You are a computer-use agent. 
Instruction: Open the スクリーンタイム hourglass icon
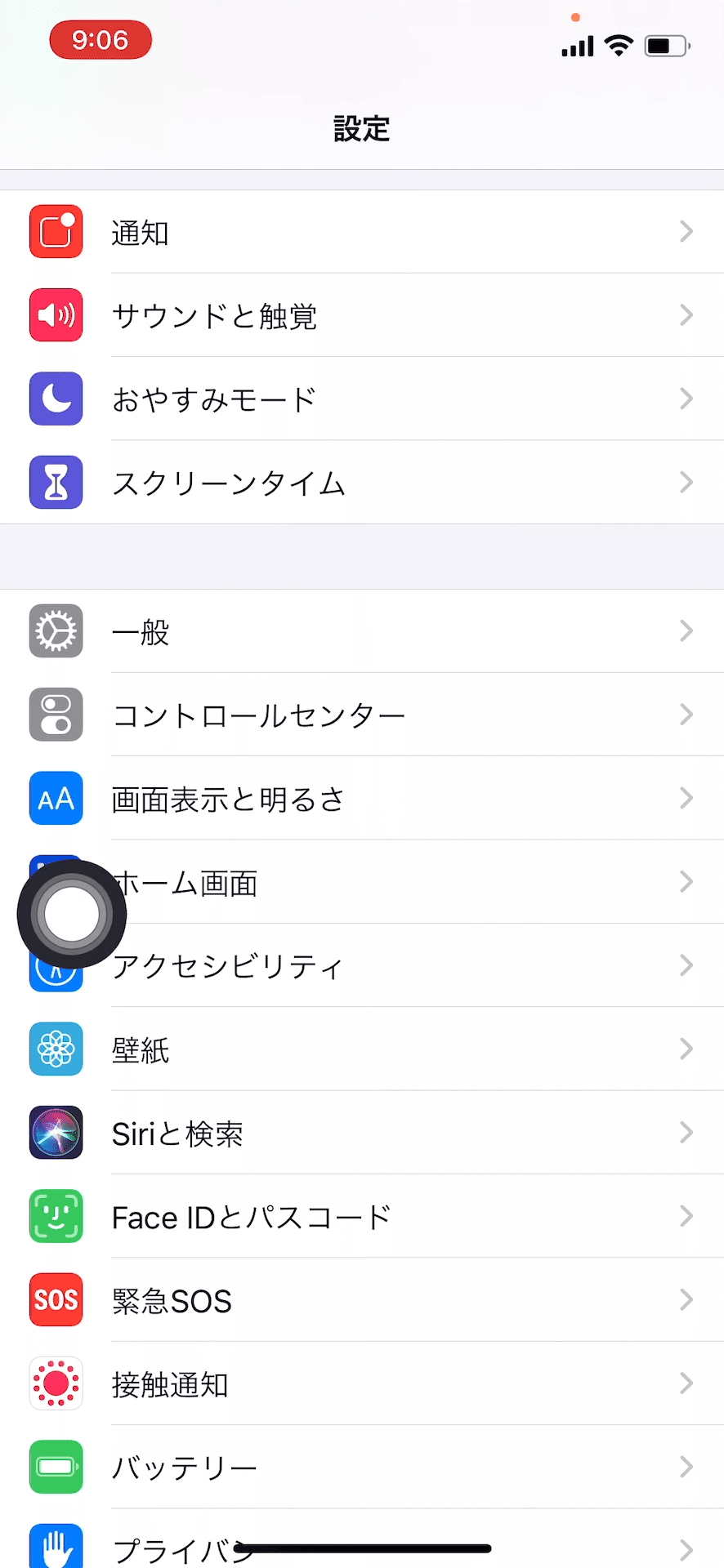point(56,482)
